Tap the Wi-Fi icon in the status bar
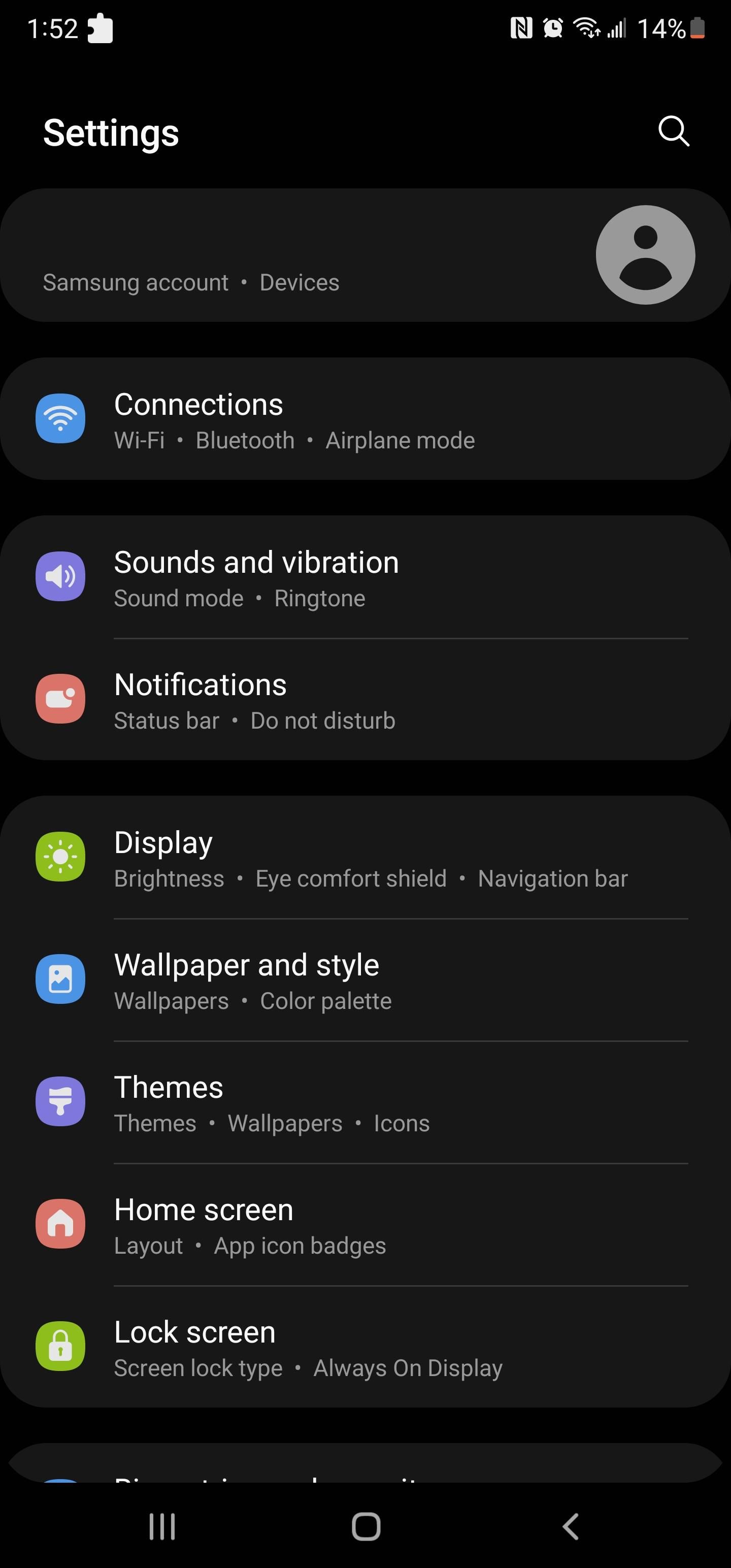This screenshot has width=731, height=1568. tap(586, 28)
